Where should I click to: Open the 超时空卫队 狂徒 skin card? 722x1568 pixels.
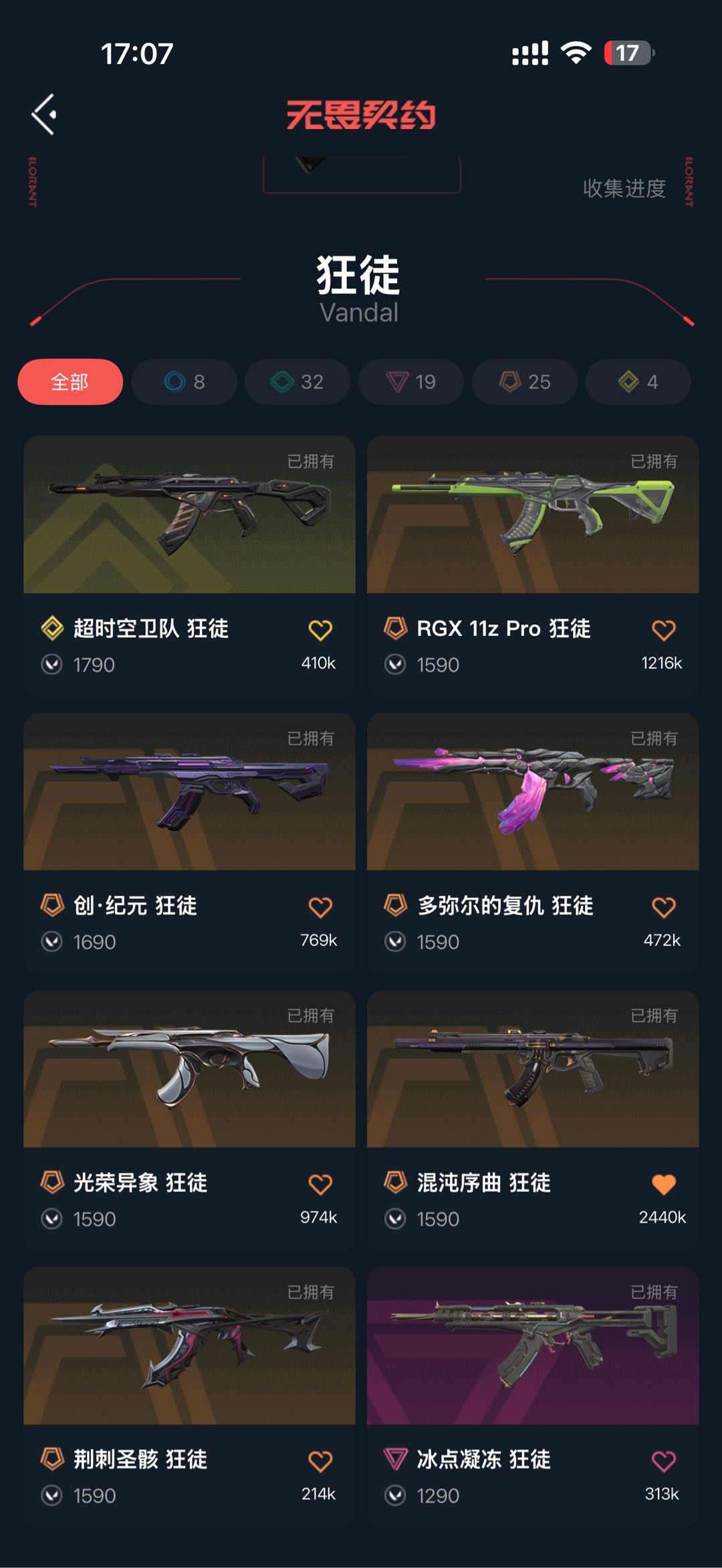[x=189, y=567]
